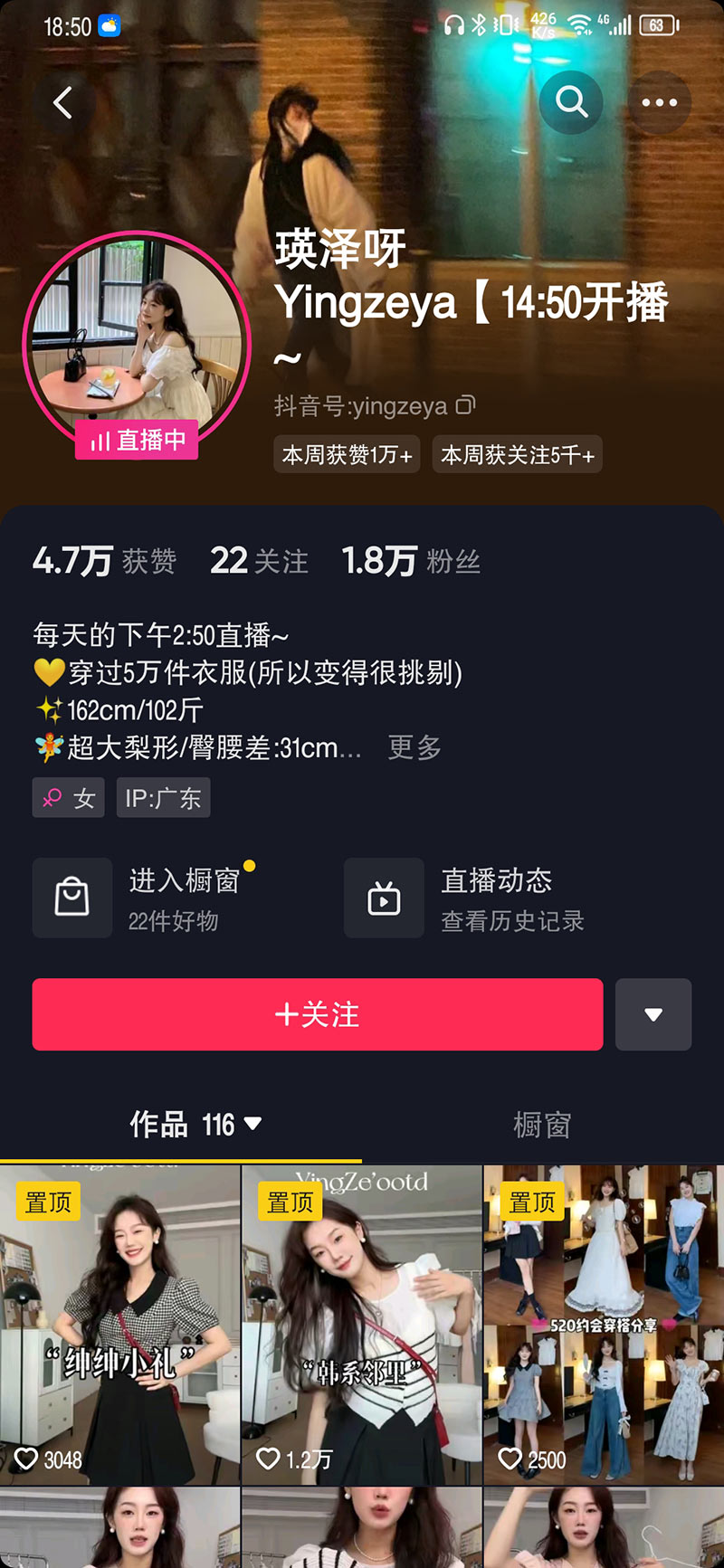Expand the bio with 更多
The image size is (724, 1568).
[x=414, y=747]
